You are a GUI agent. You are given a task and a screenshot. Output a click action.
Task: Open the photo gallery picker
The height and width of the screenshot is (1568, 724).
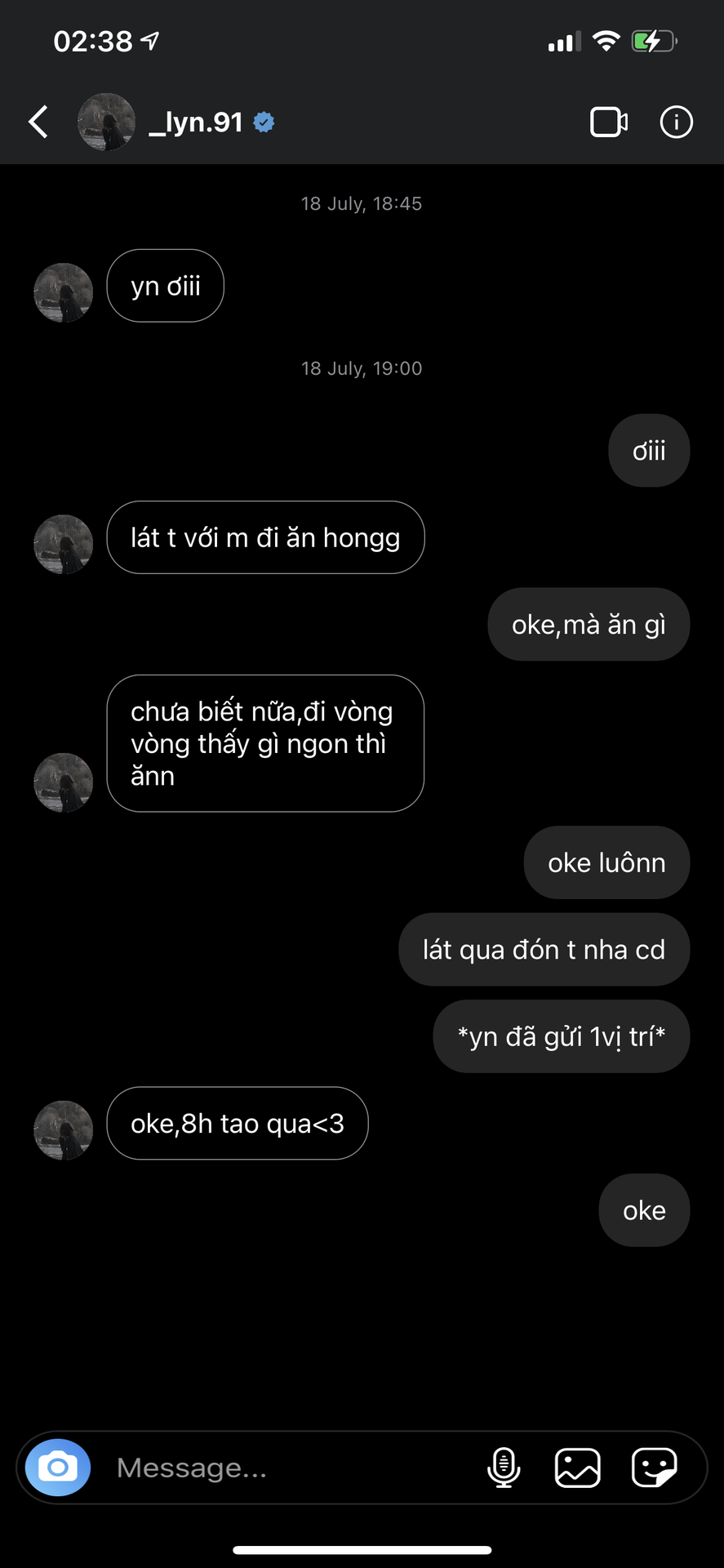578,1468
